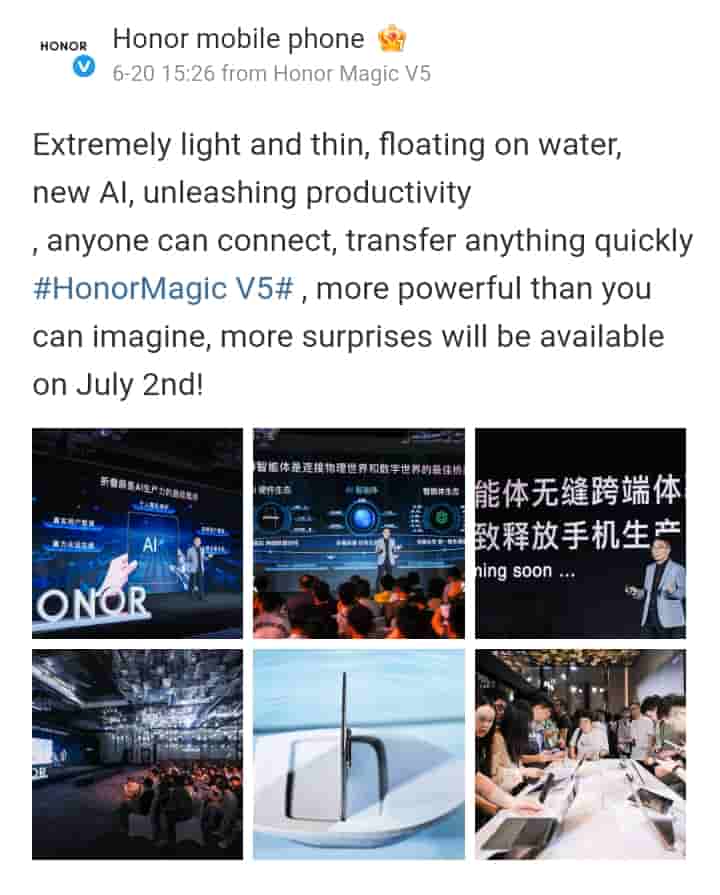View the stage photo with the AI screen
This screenshot has height=895, width=720.
(137, 532)
